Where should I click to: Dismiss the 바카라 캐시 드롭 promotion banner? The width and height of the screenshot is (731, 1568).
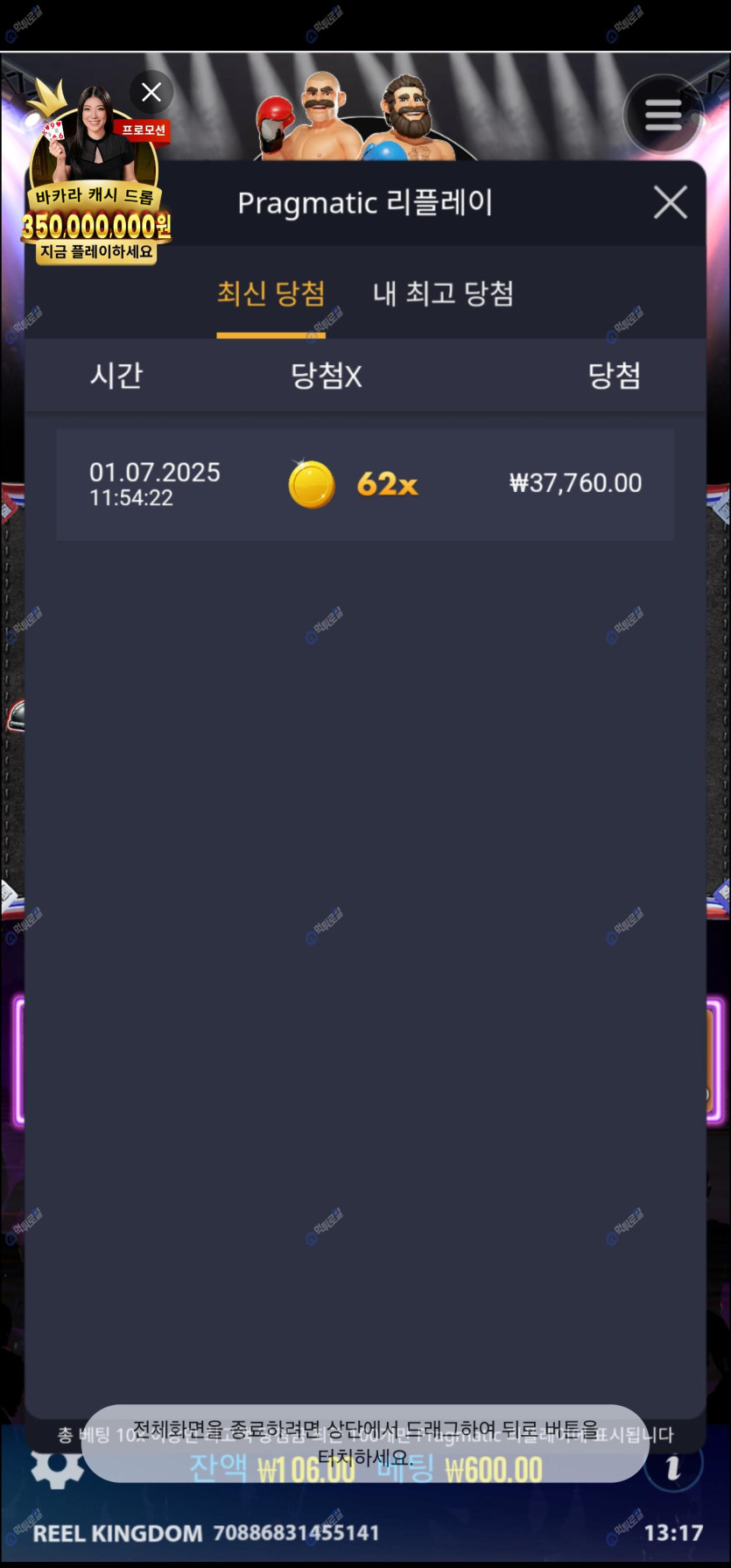(151, 92)
